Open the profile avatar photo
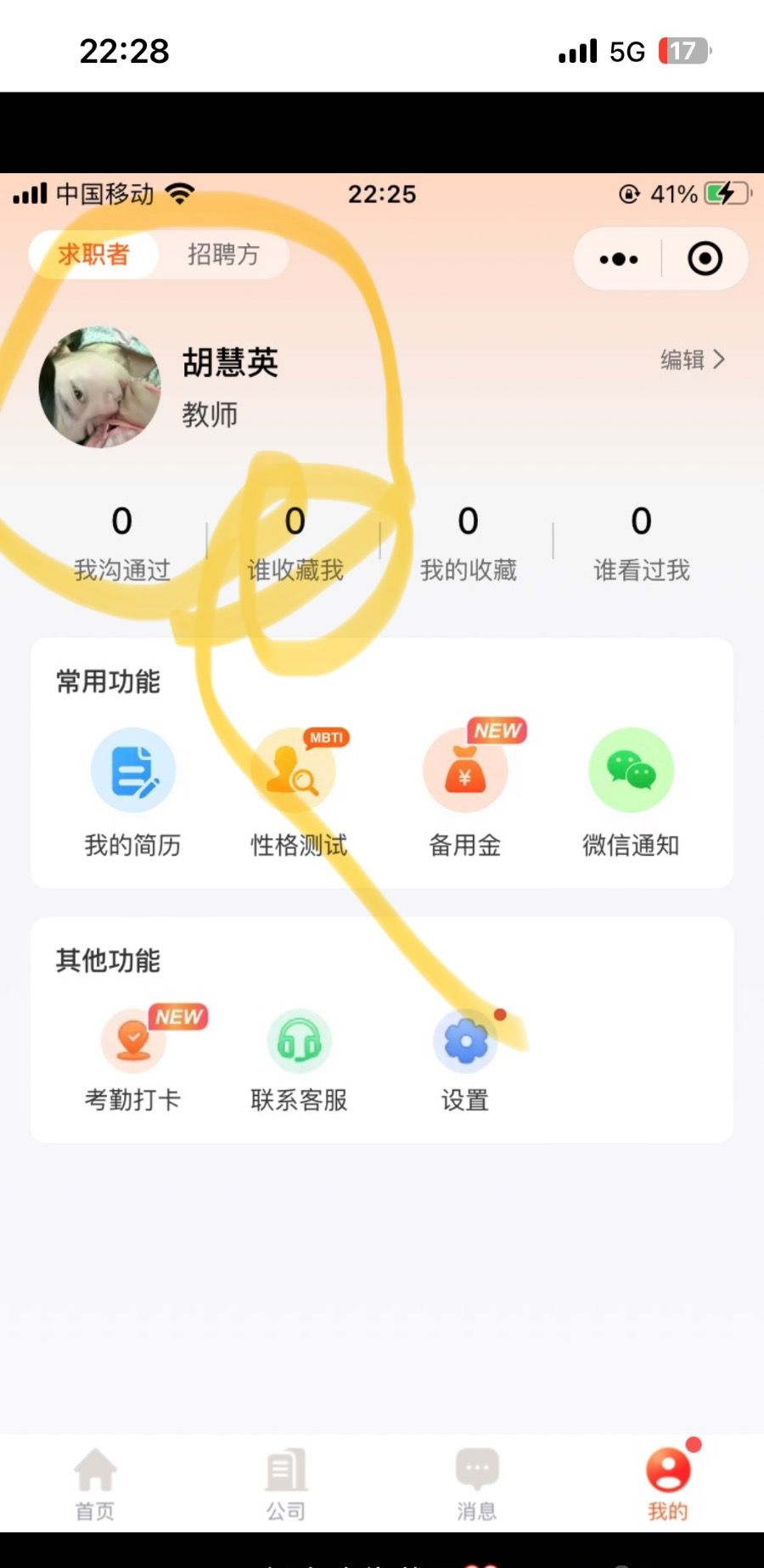764x1568 pixels. pyautogui.click(x=99, y=387)
